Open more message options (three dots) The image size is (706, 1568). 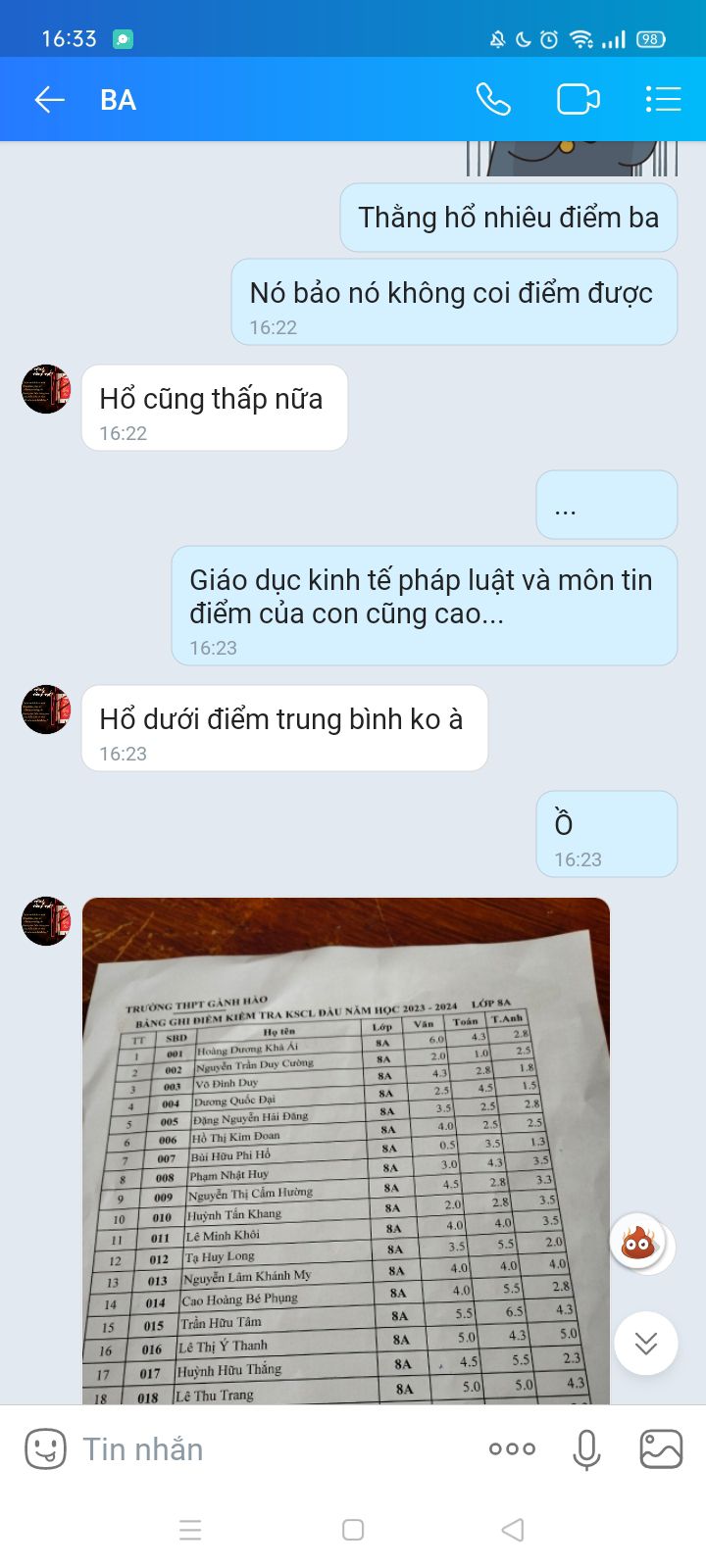[512, 1448]
